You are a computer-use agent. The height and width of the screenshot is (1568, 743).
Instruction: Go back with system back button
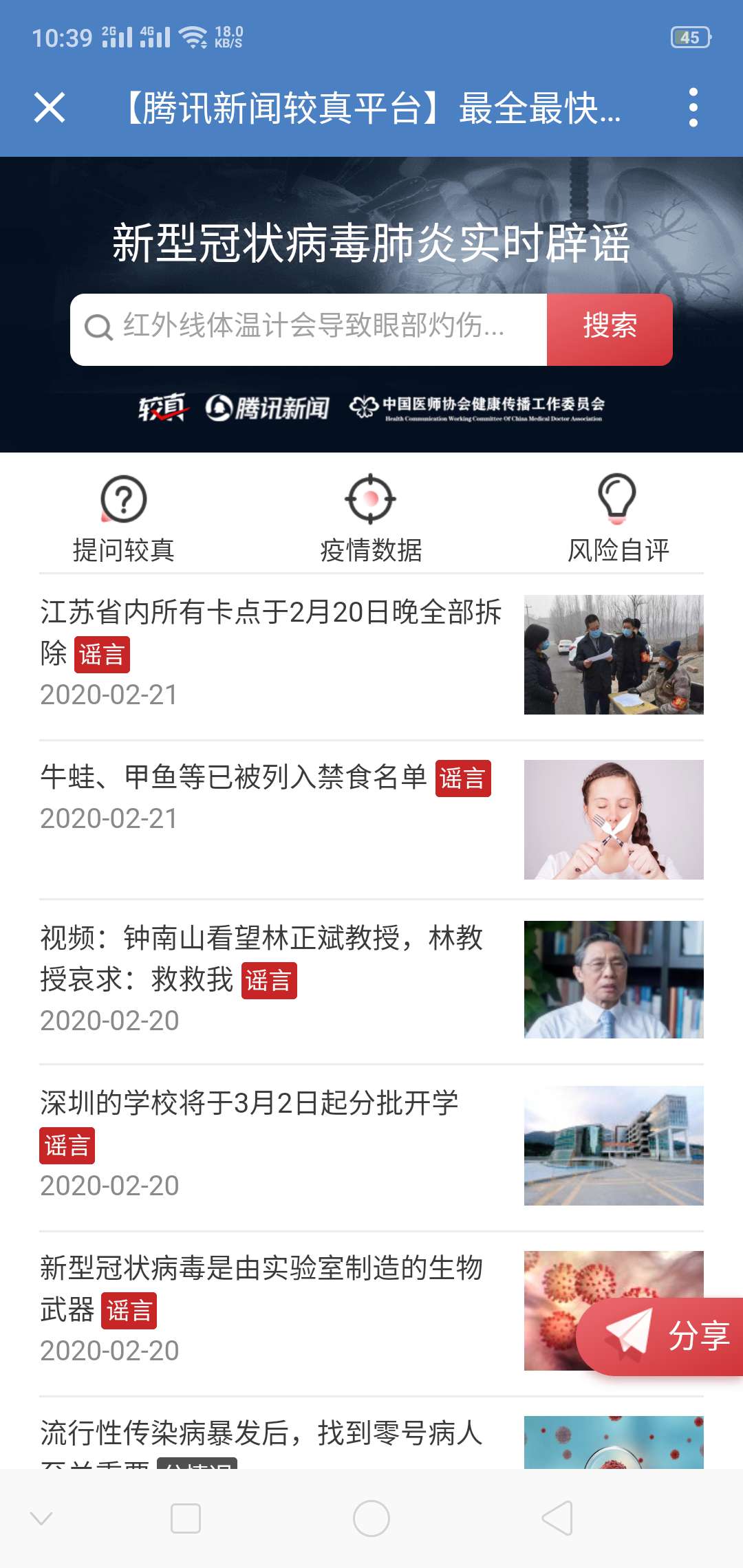coord(557,1518)
